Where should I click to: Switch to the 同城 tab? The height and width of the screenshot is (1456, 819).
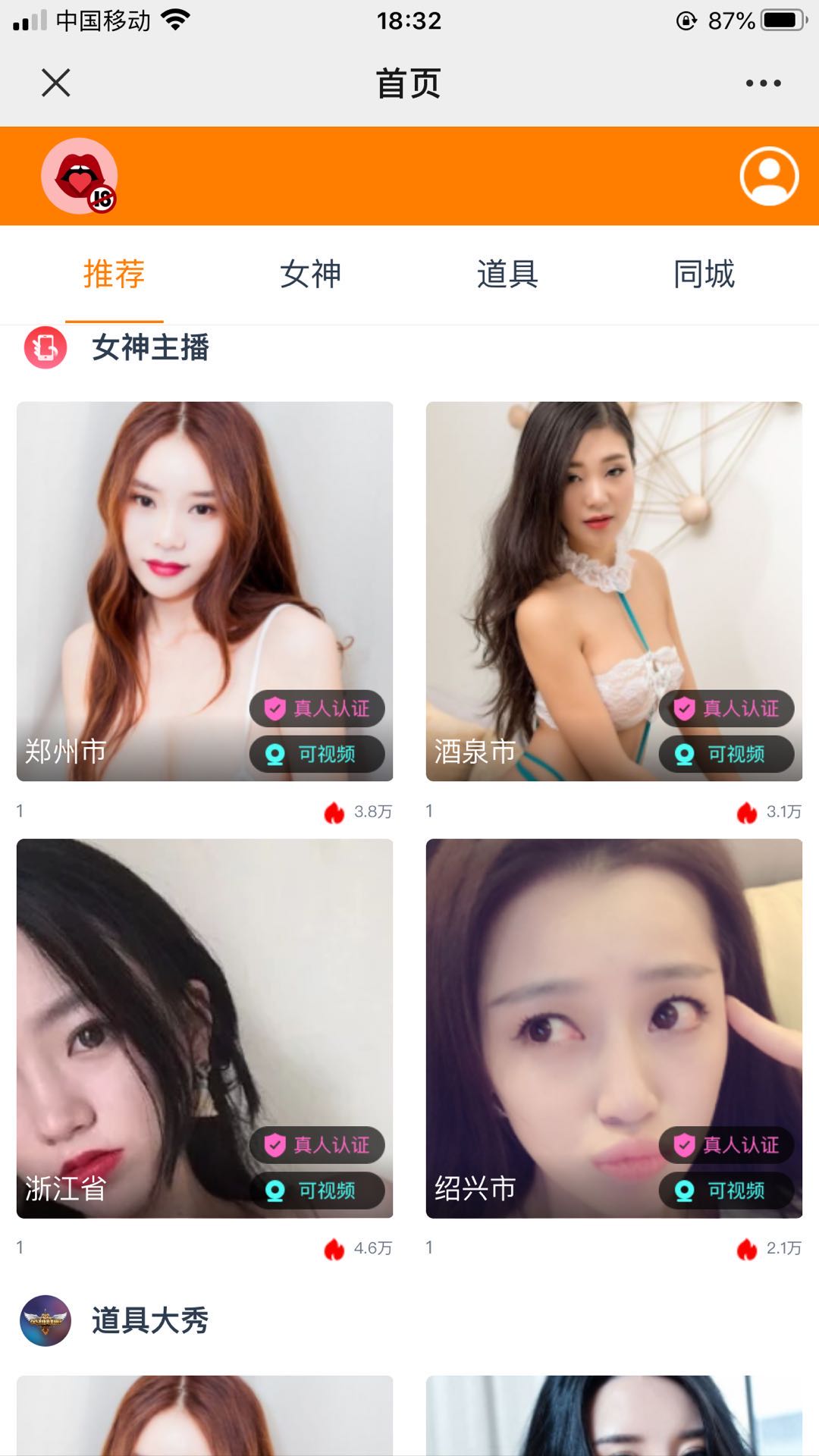tap(704, 274)
